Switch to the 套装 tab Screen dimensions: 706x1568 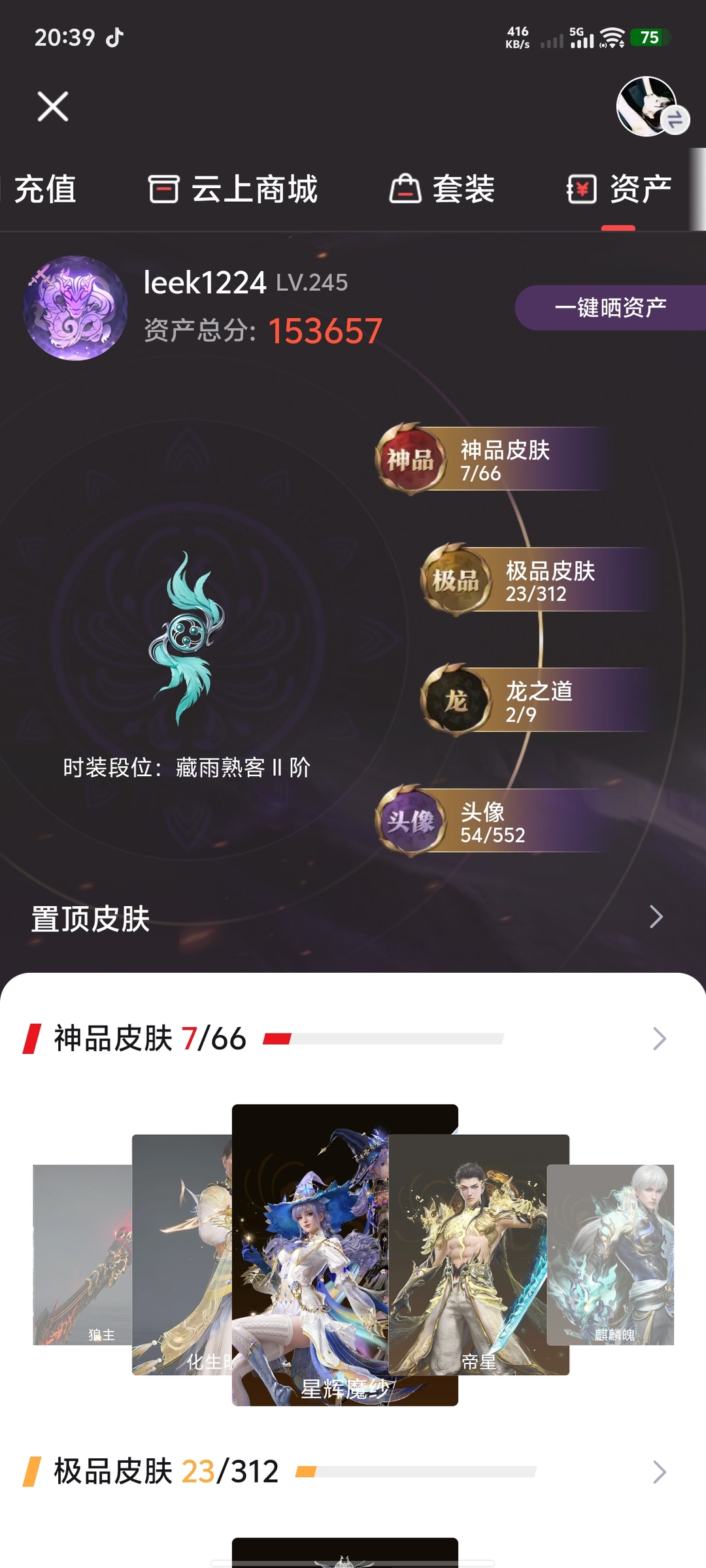pos(443,189)
